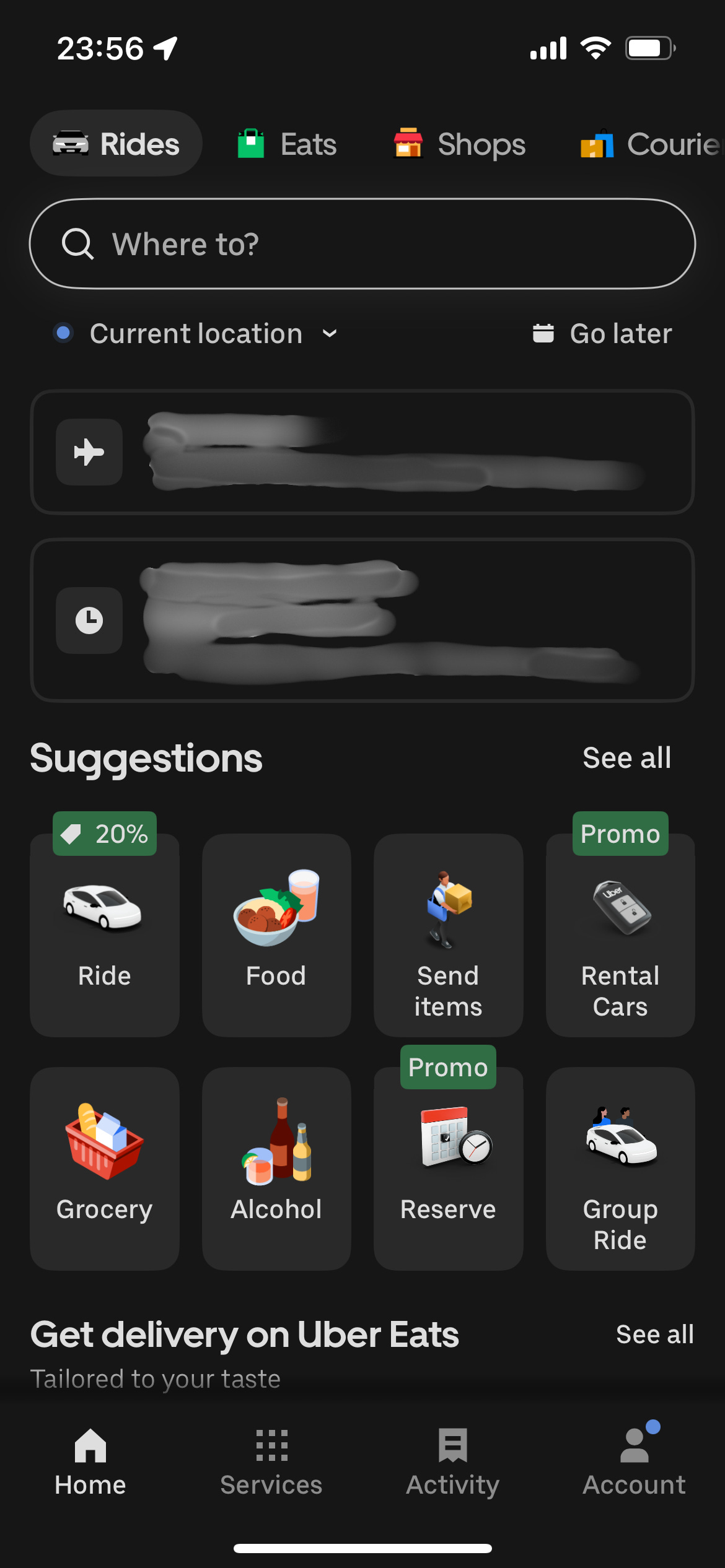Go to the Services tab

coord(271,1463)
